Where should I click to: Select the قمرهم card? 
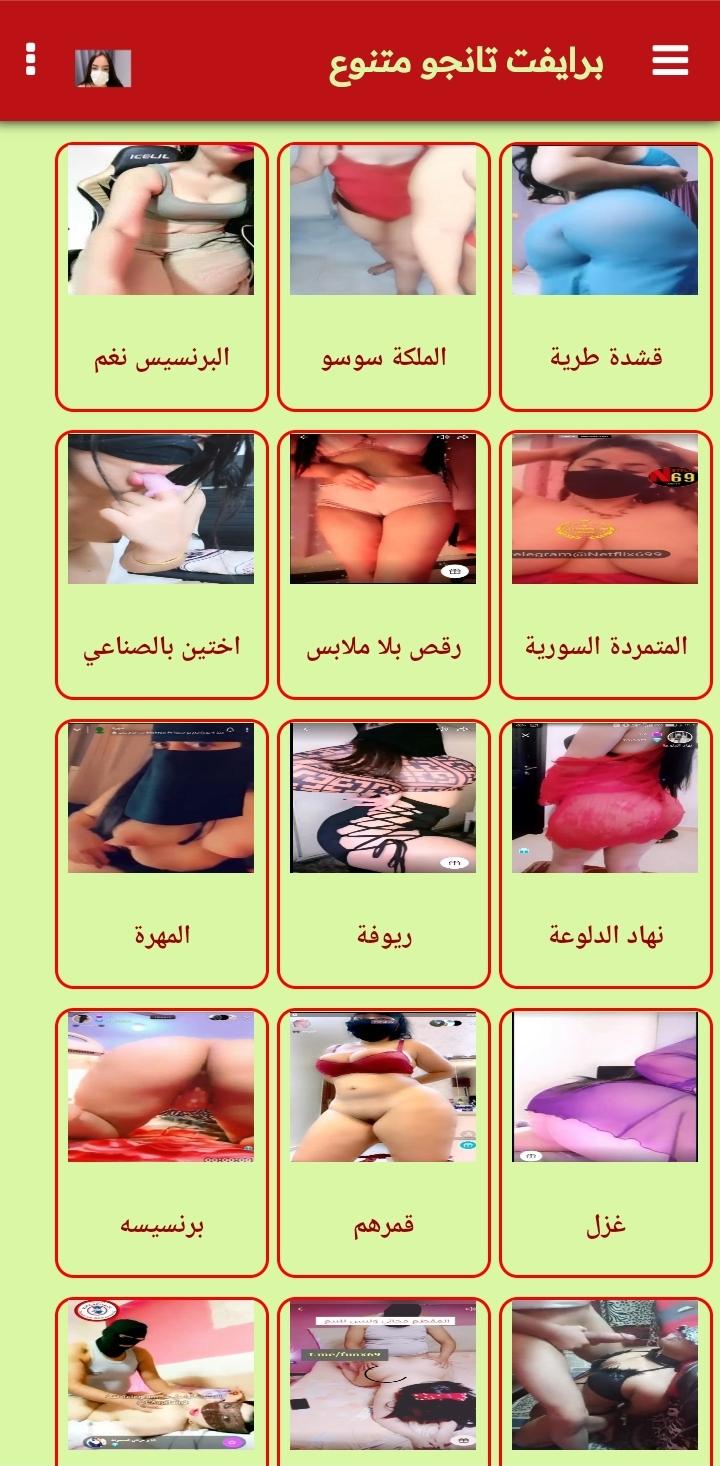(x=384, y=1143)
